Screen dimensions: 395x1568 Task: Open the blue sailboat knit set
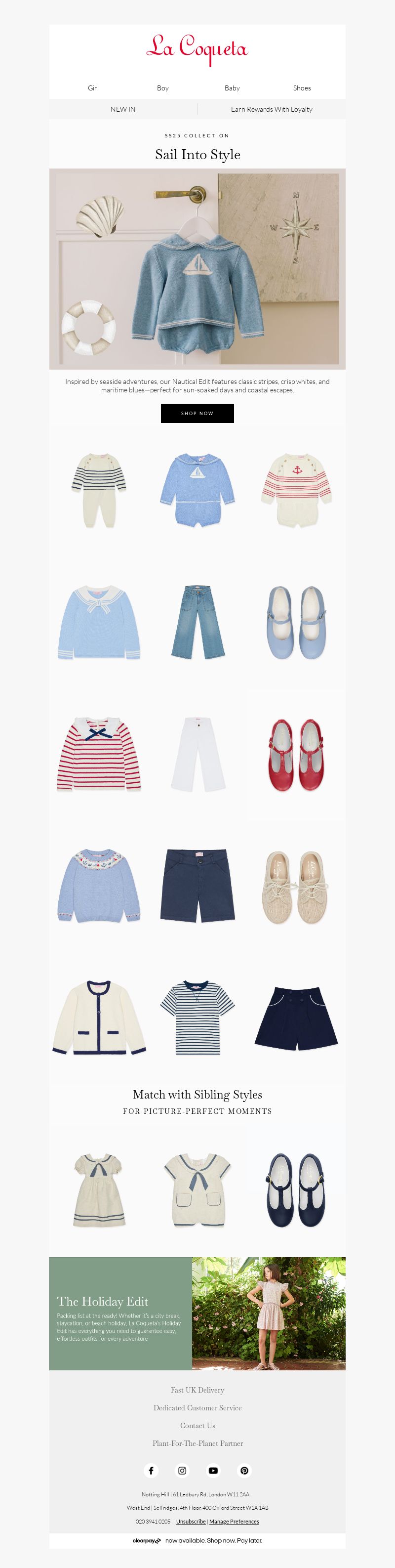[x=197, y=489]
